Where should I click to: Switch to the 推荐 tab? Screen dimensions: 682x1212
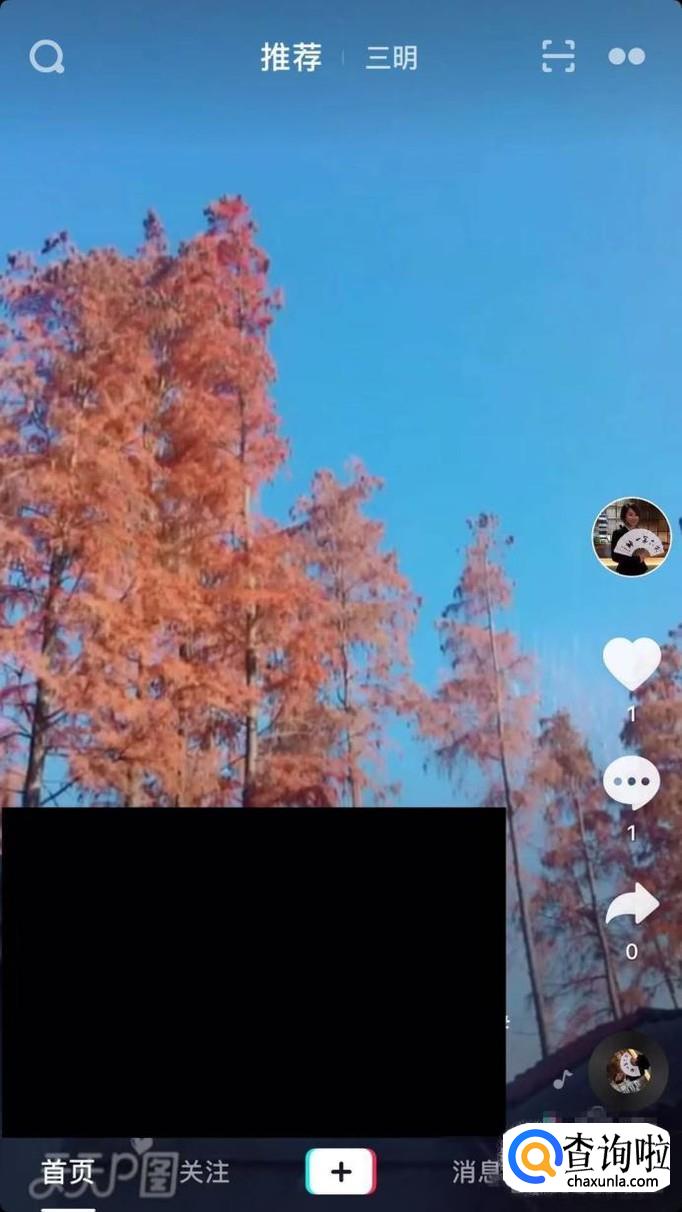(x=291, y=57)
